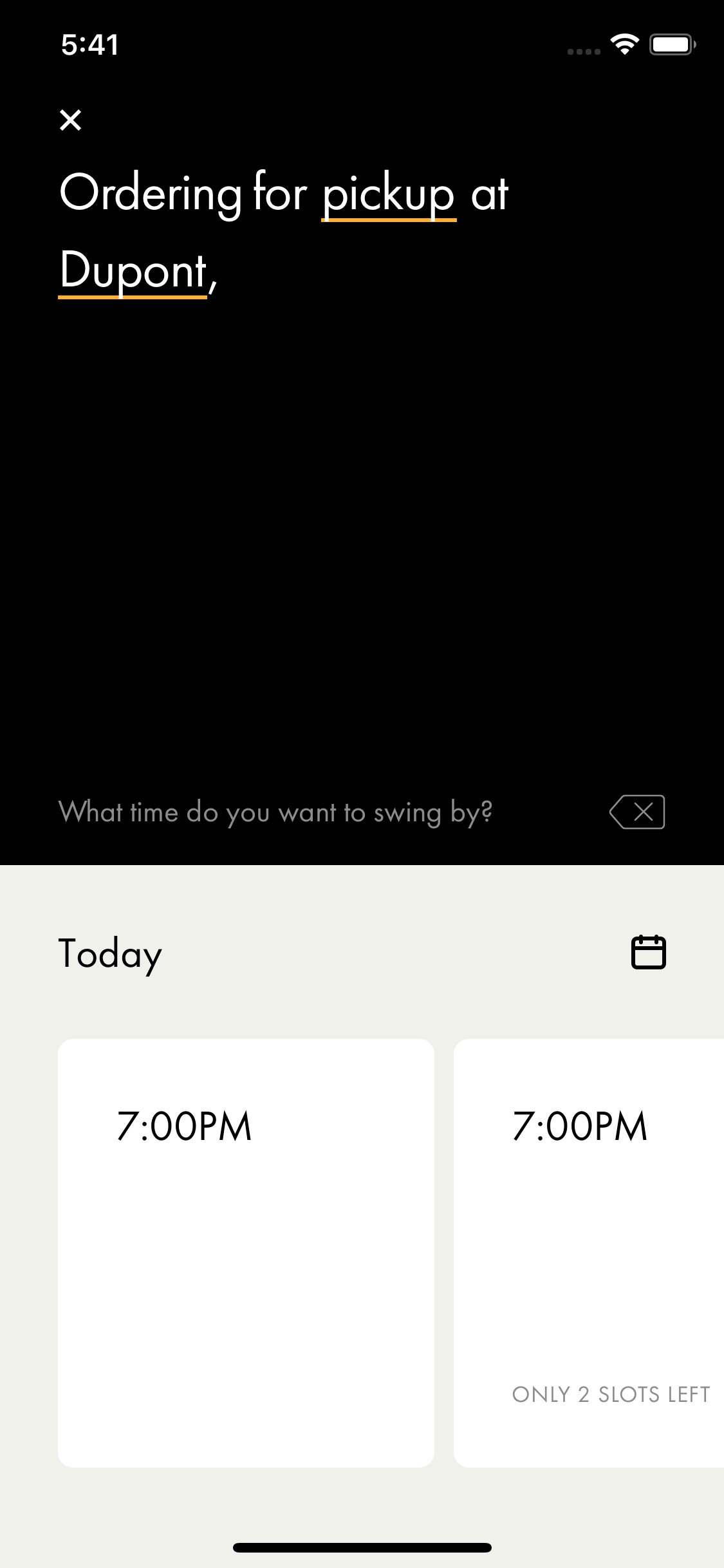
Task: Select the 7:00PM slot without slots warning
Action: pos(246,1253)
